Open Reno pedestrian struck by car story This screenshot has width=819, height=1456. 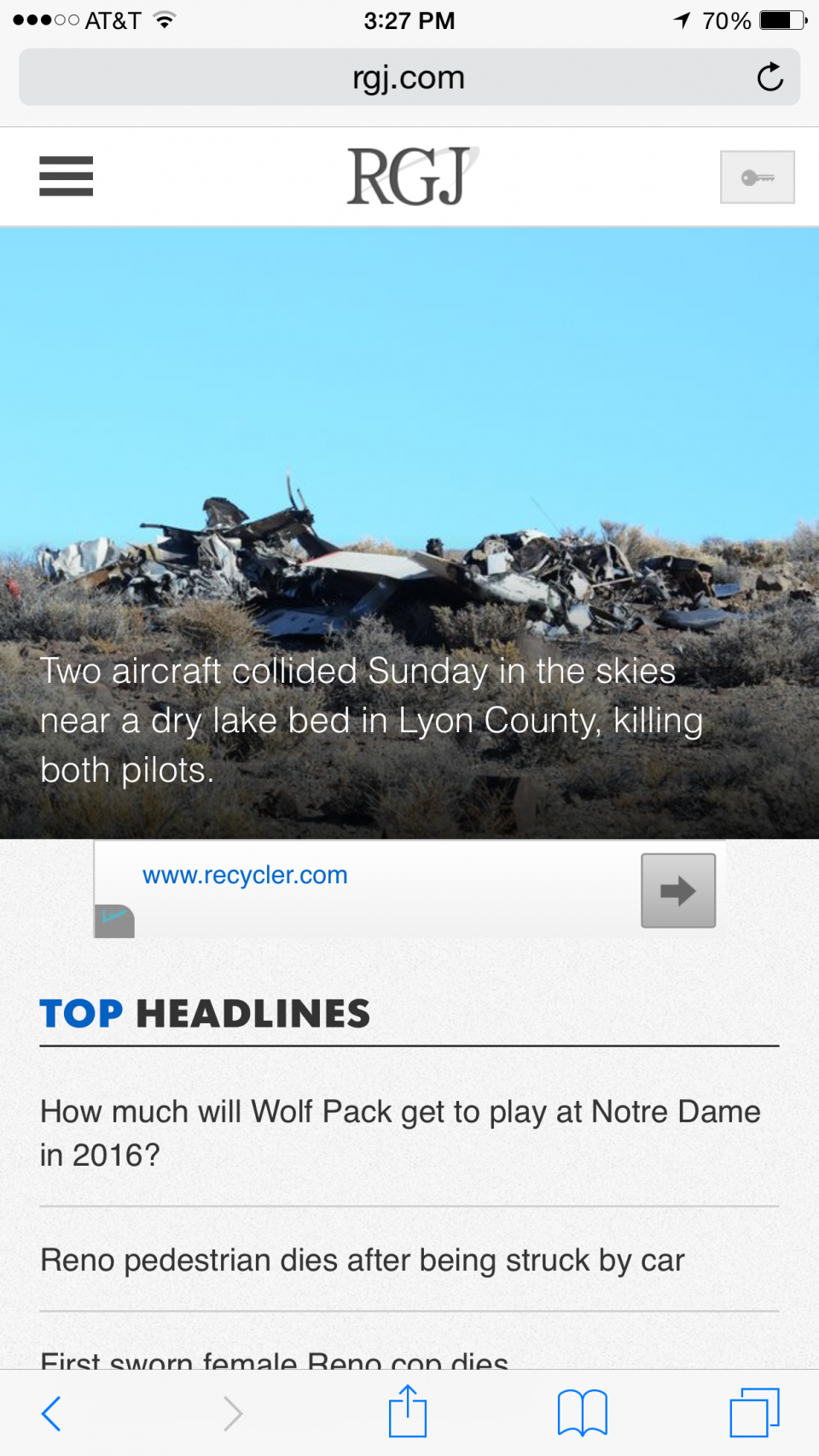pos(363,1260)
